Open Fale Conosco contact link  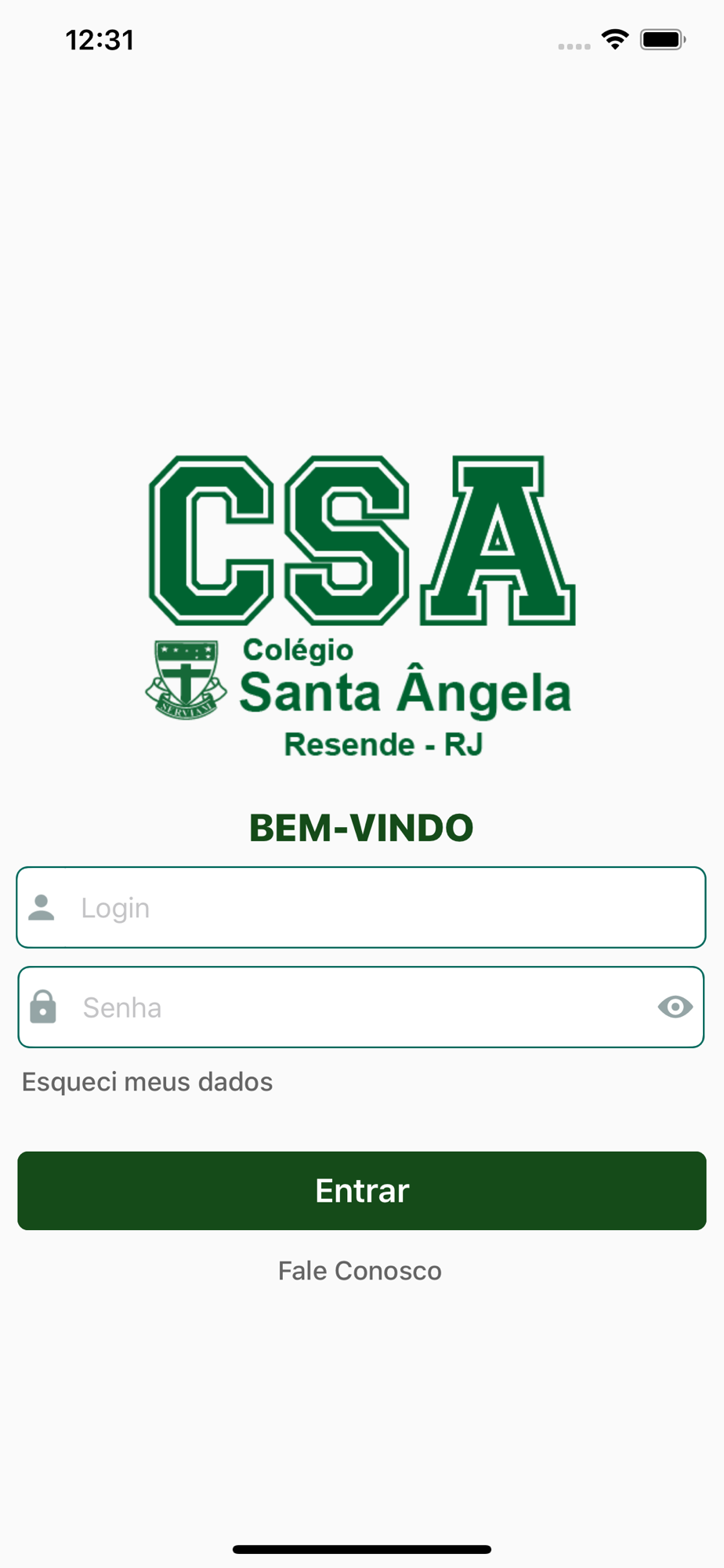[360, 1270]
